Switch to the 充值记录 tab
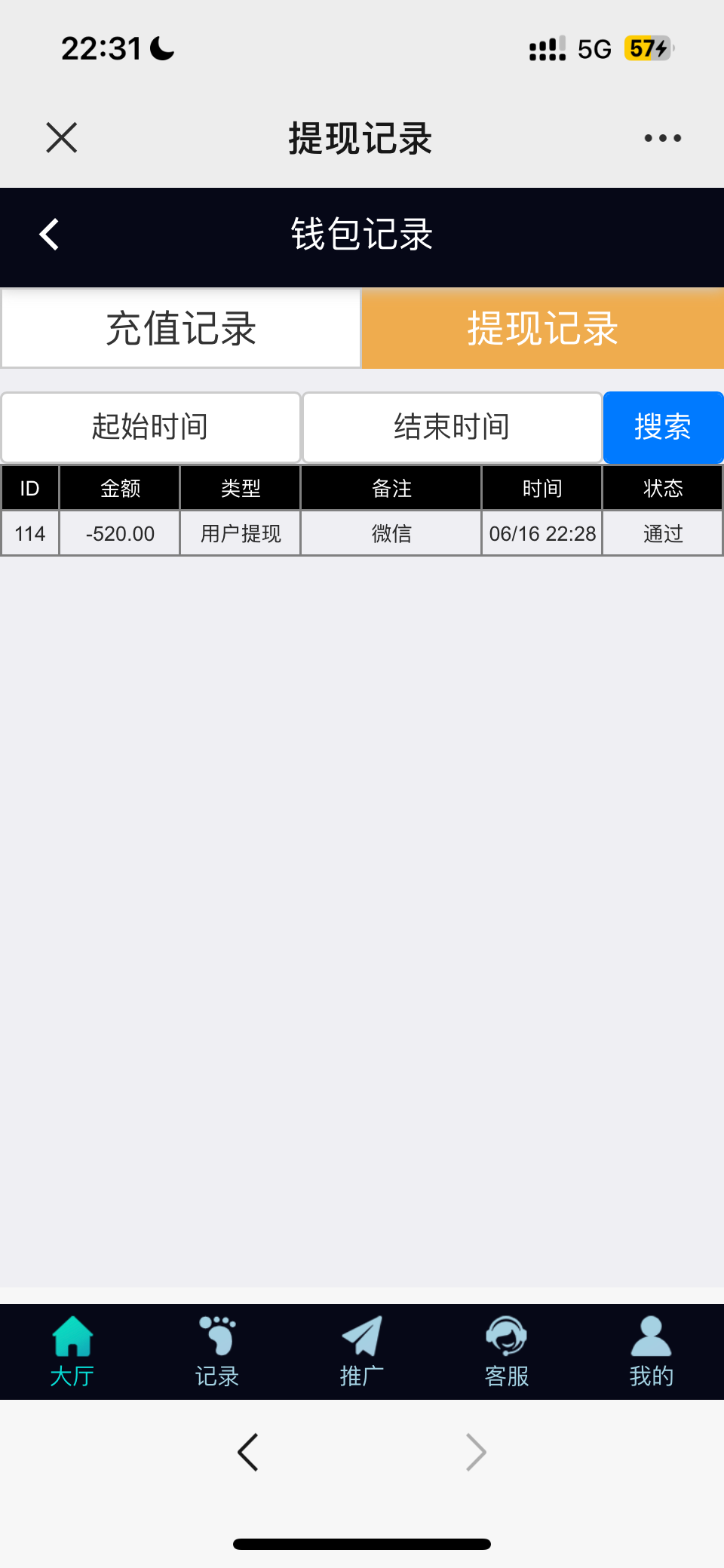The width and height of the screenshot is (724, 1568). pyautogui.click(x=181, y=329)
